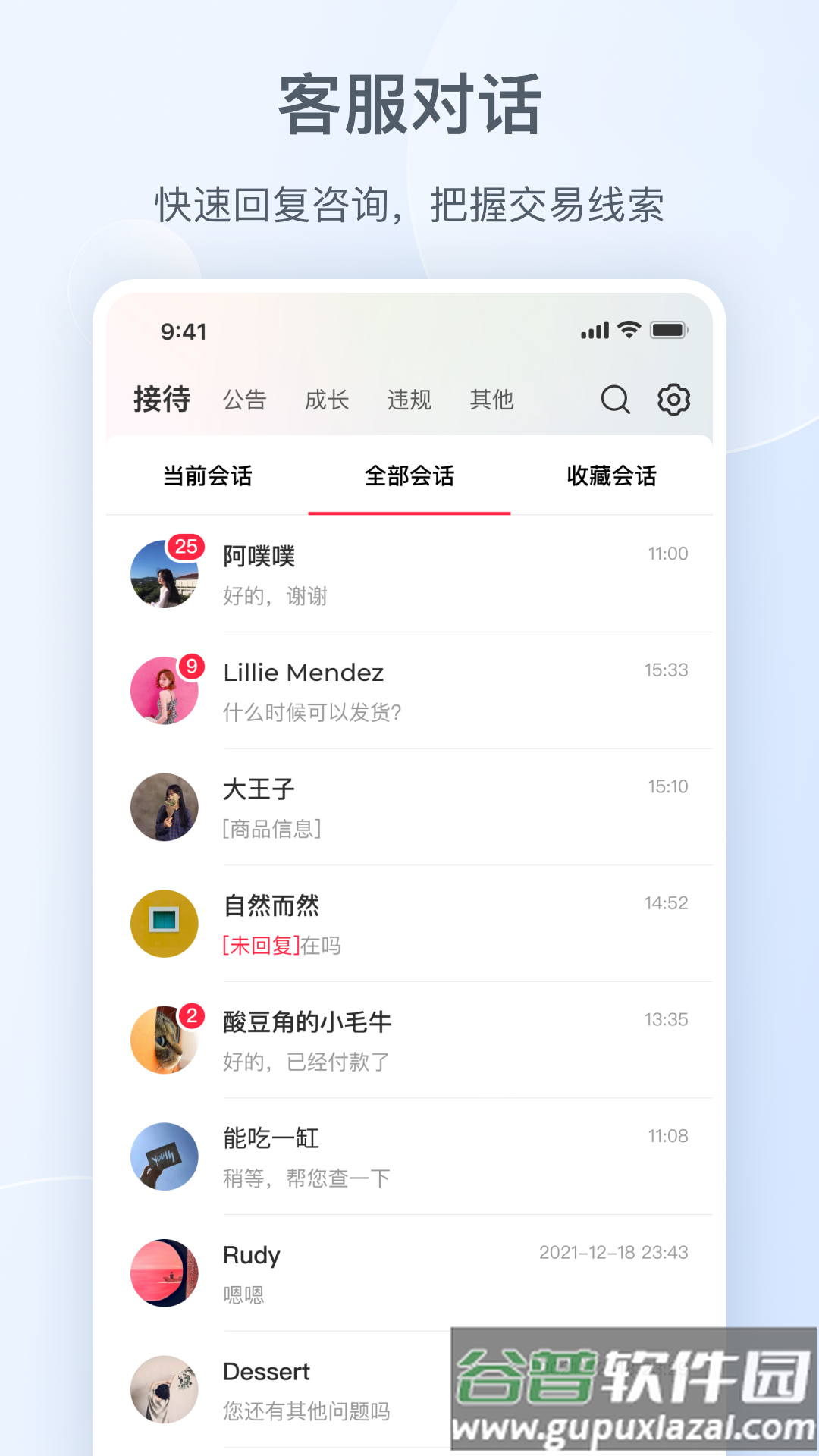Screen dimensions: 819x1456
Task: Click 阿噗噗's profile avatar
Action: pyautogui.click(x=165, y=574)
